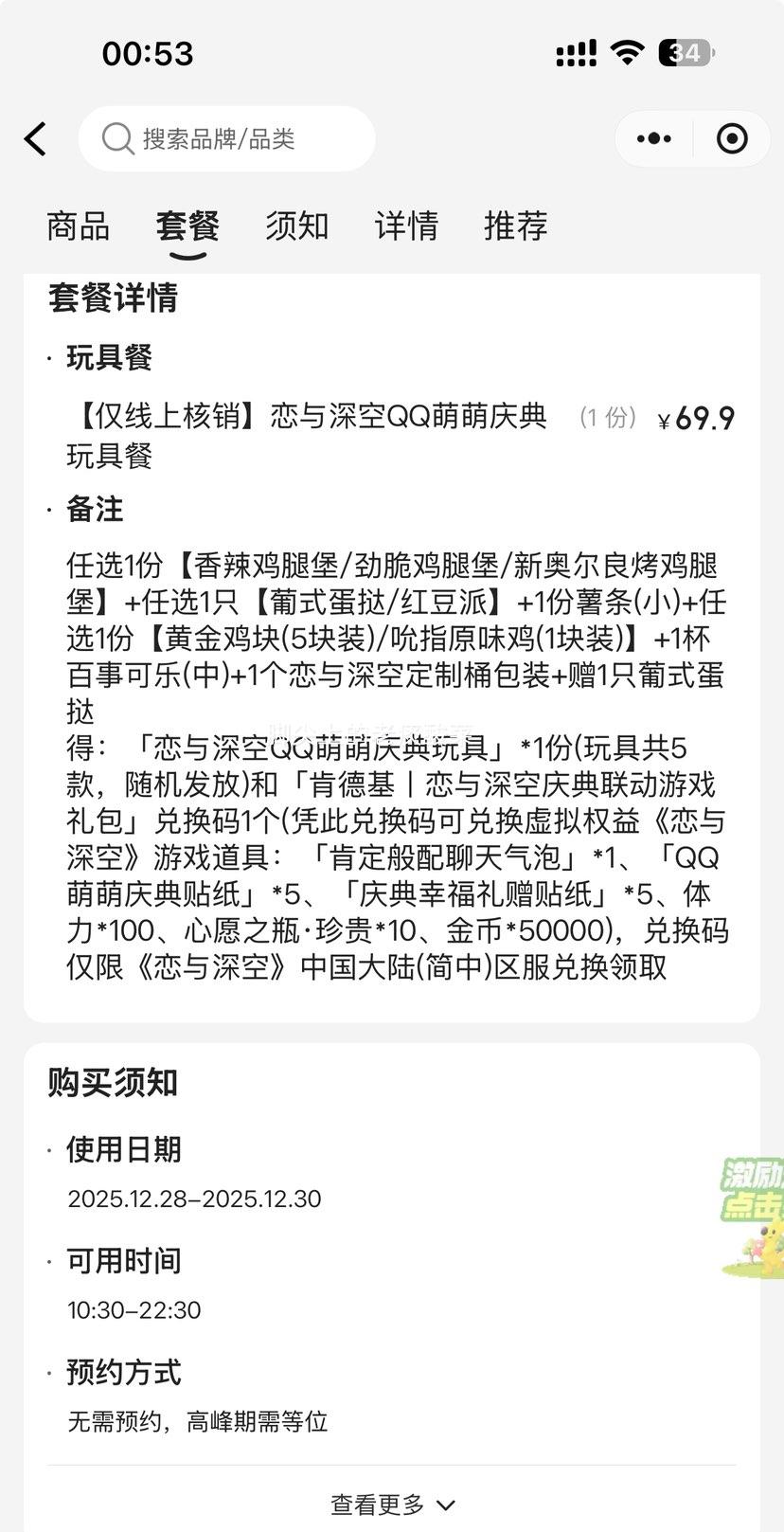Open the 须知 tab

[296, 225]
